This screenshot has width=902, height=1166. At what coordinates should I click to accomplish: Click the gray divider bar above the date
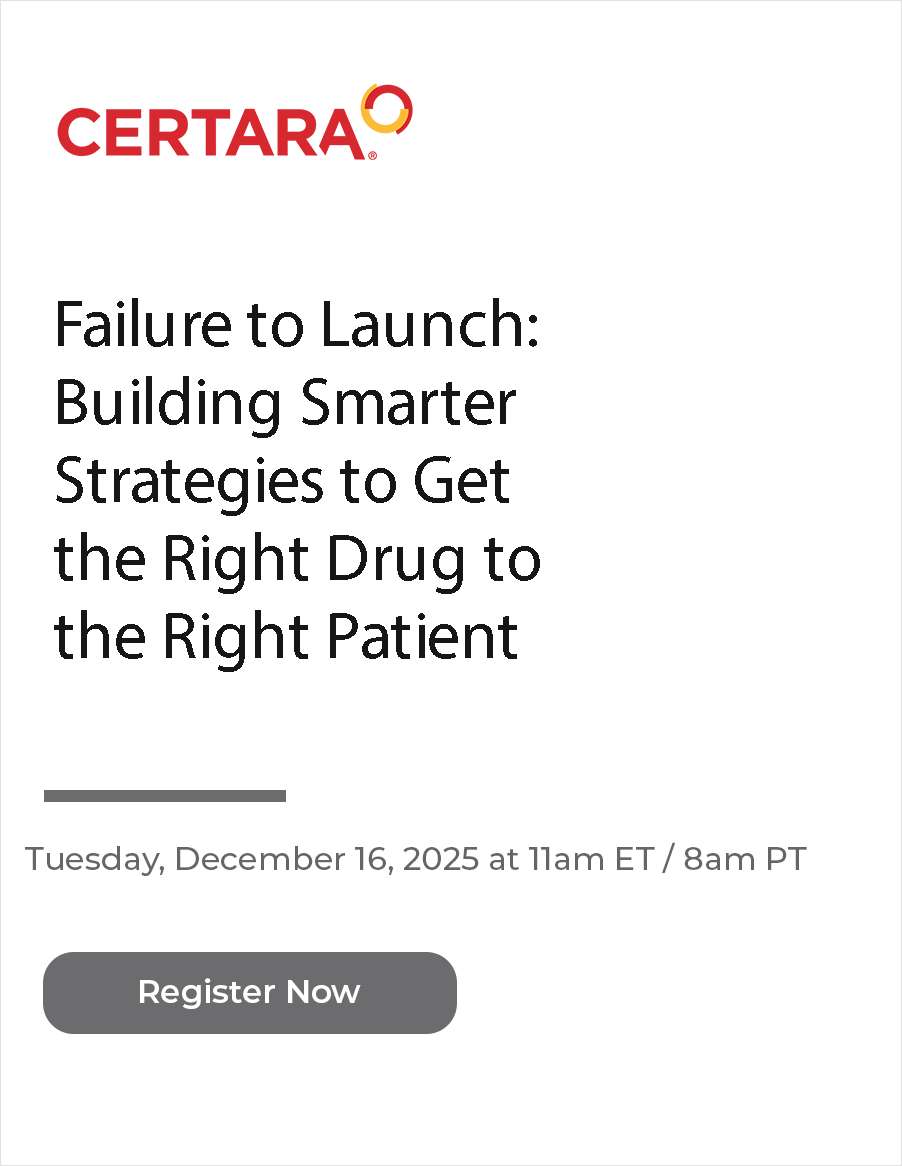165,796
